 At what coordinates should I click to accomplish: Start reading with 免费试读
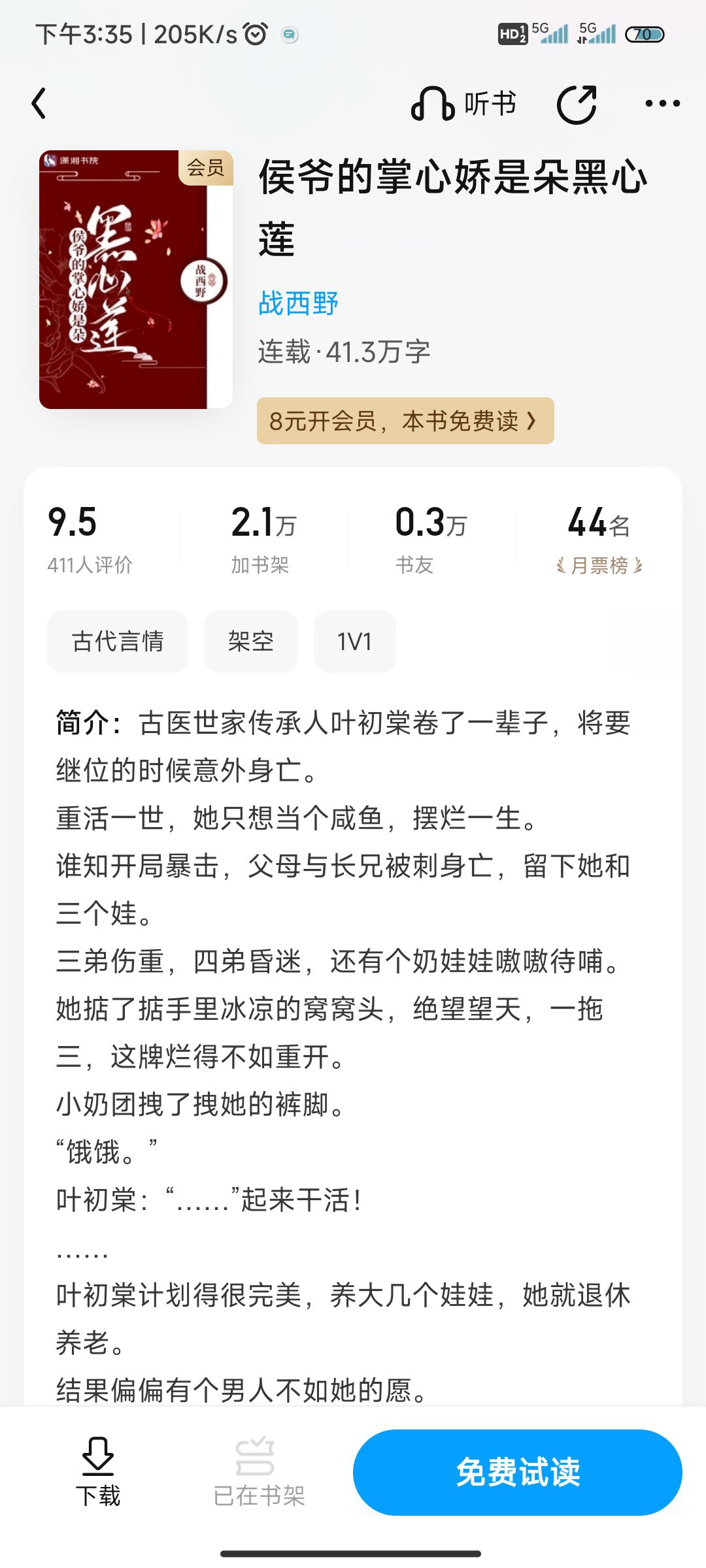518,1473
